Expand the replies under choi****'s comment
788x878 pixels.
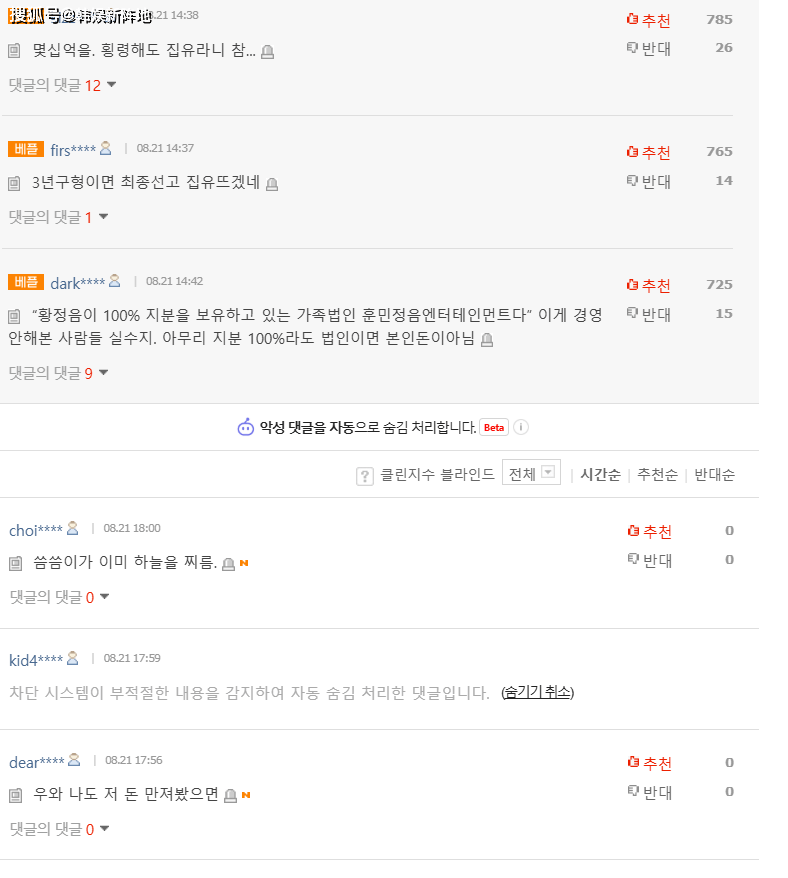[x=58, y=597]
